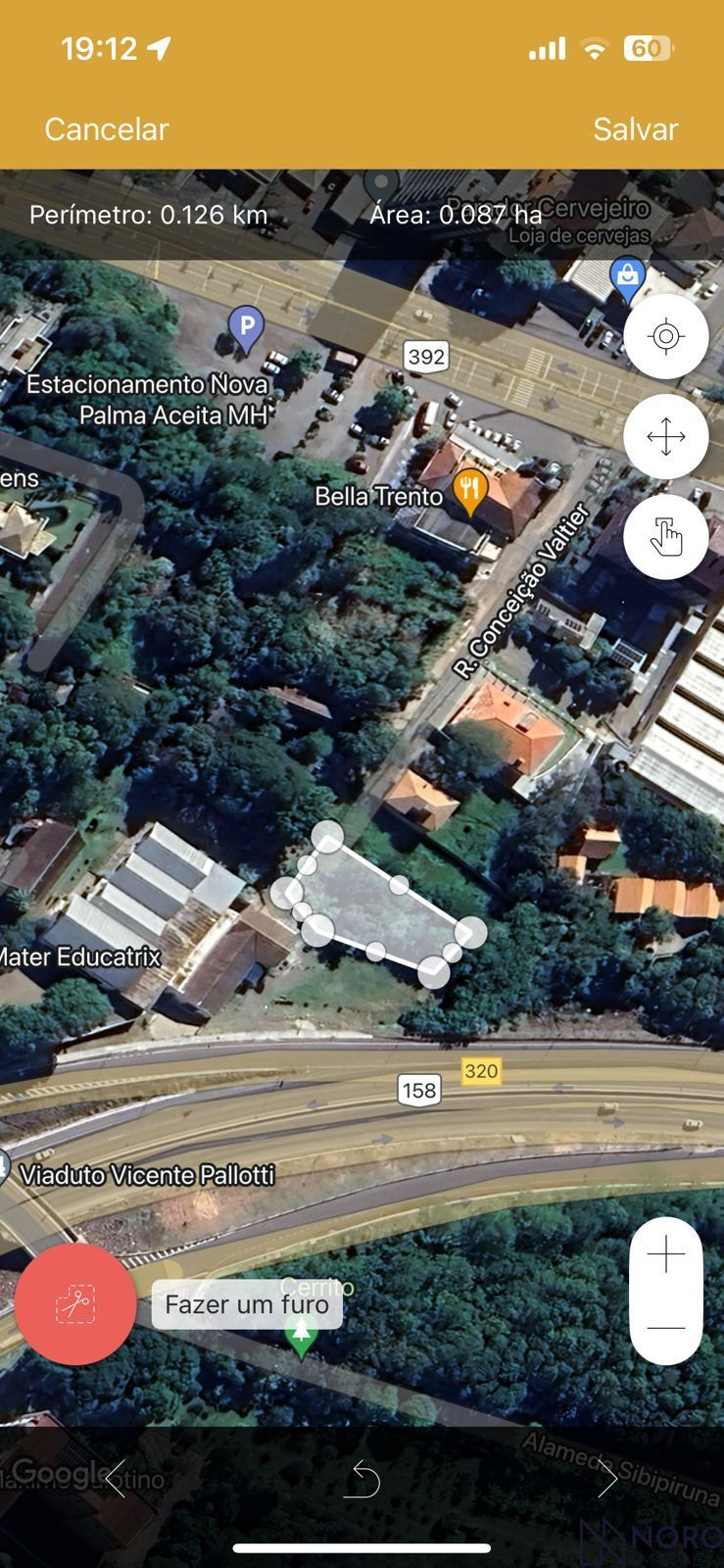The height and width of the screenshot is (1568, 724).
Task: Zoom in with the plus button
Action: coord(665,1255)
